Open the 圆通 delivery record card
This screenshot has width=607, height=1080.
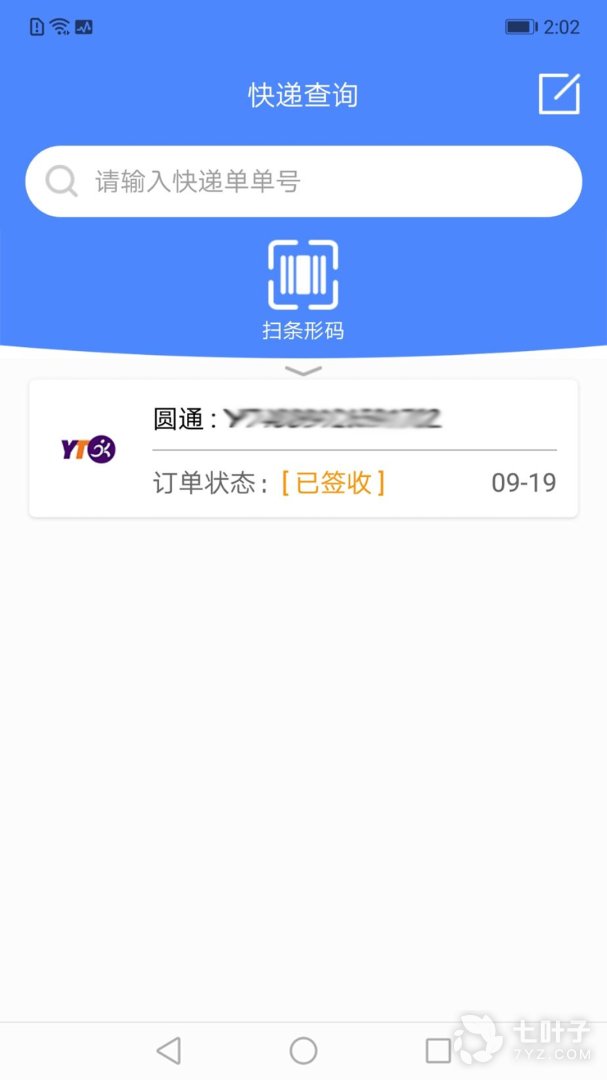pos(303,449)
